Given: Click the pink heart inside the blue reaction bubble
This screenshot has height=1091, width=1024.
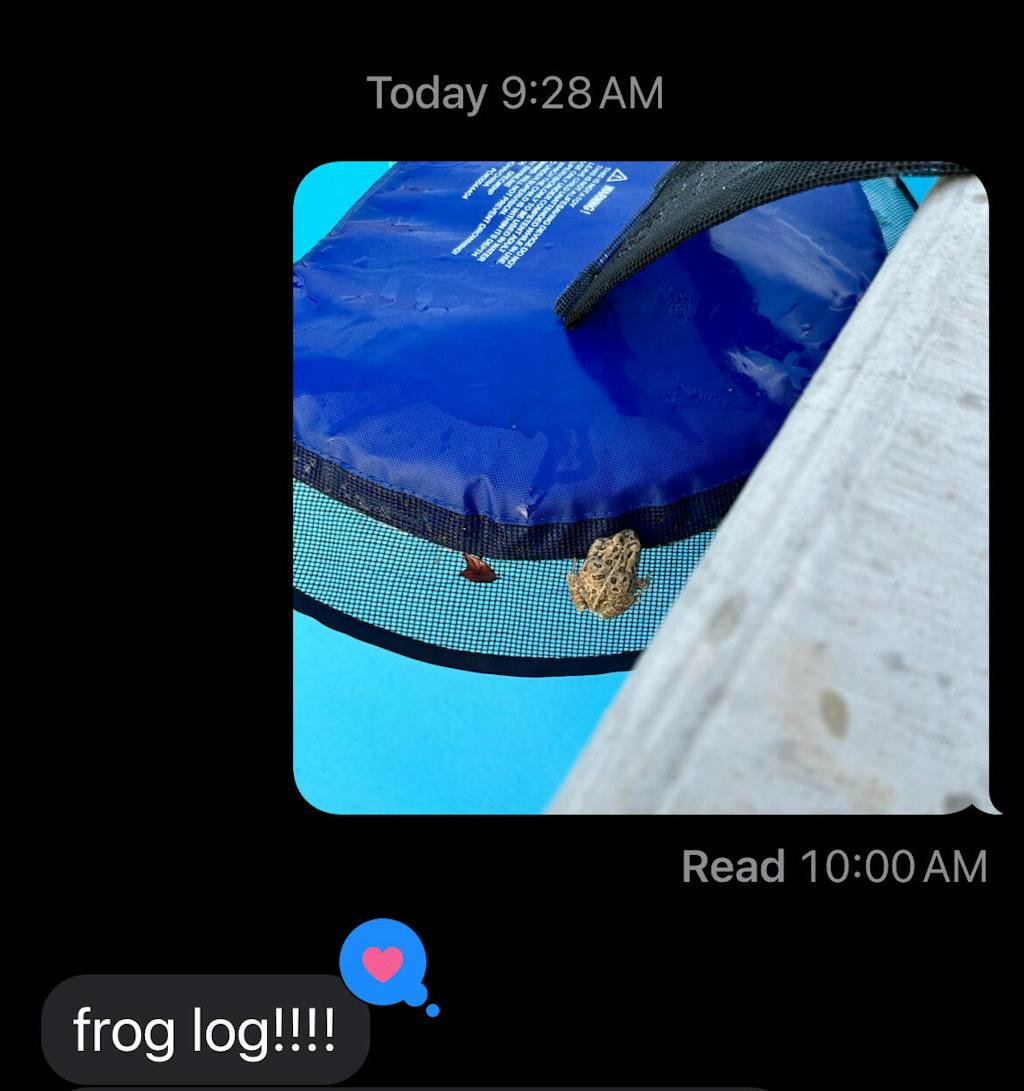Looking at the screenshot, I should point(385,958).
